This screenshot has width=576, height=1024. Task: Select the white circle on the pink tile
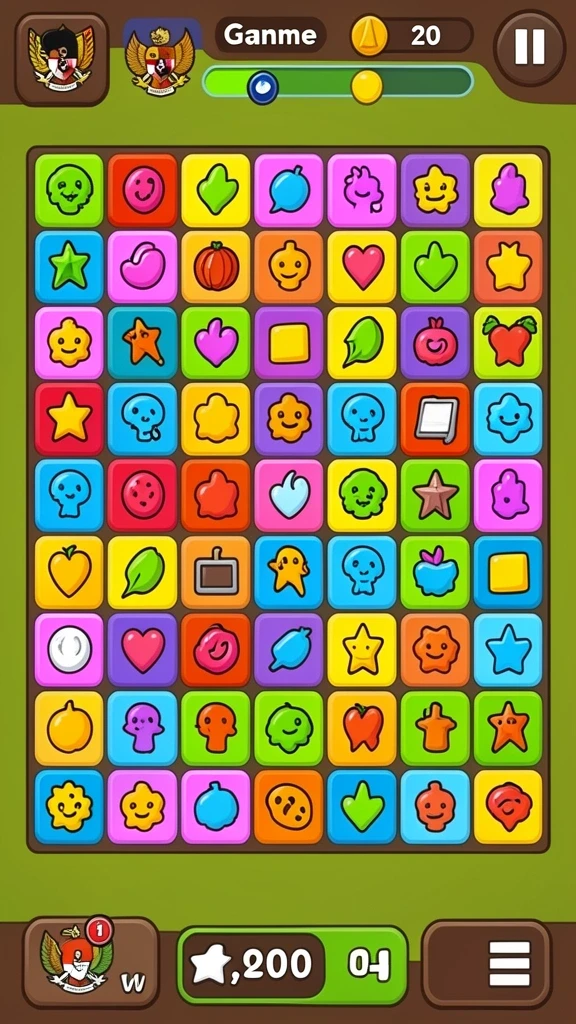pos(69,649)
